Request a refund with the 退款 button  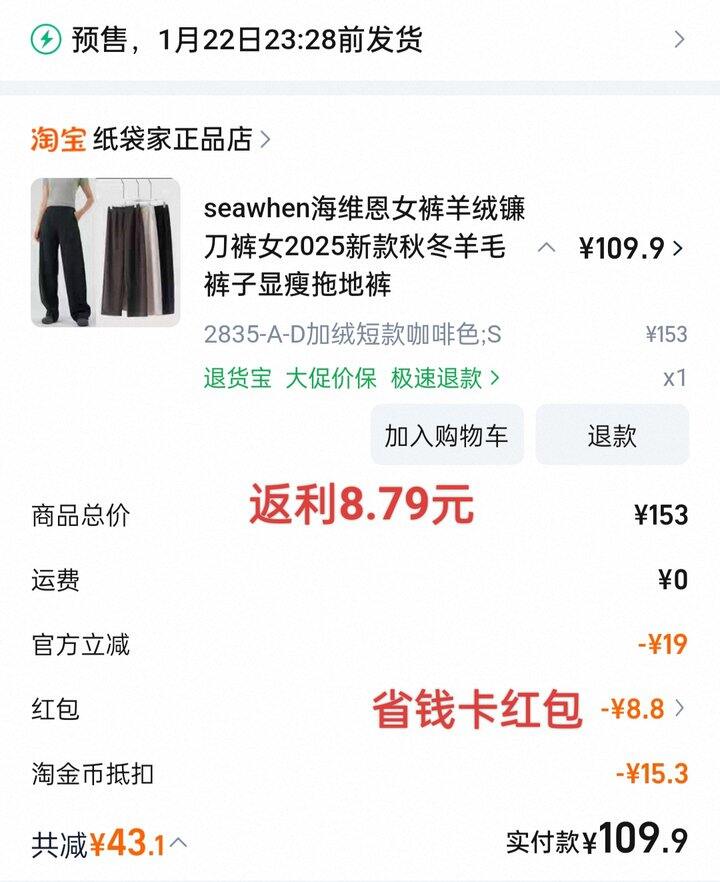click(611, 435)
